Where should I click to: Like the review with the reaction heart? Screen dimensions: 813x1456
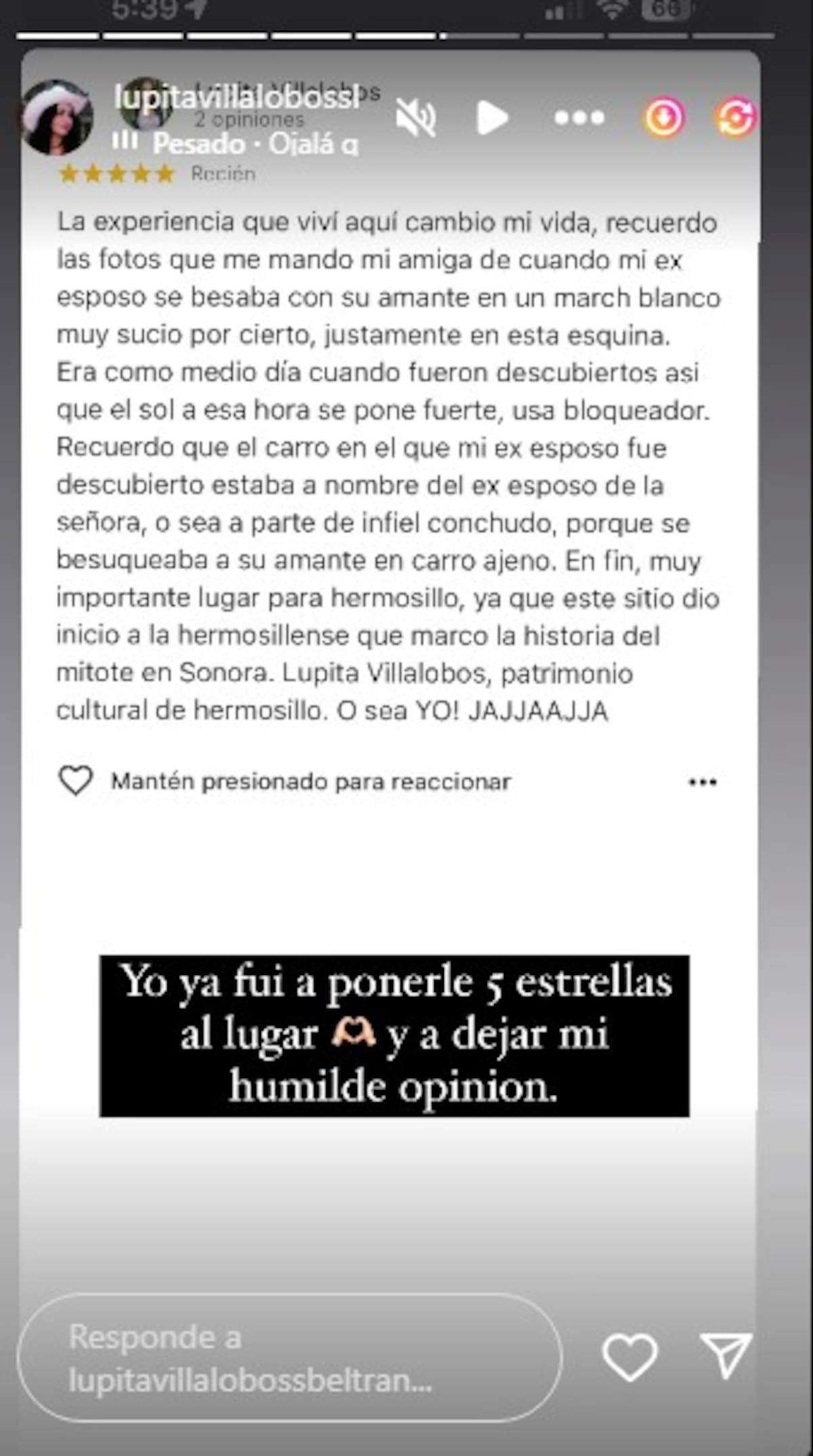click(x=77, y=781)
